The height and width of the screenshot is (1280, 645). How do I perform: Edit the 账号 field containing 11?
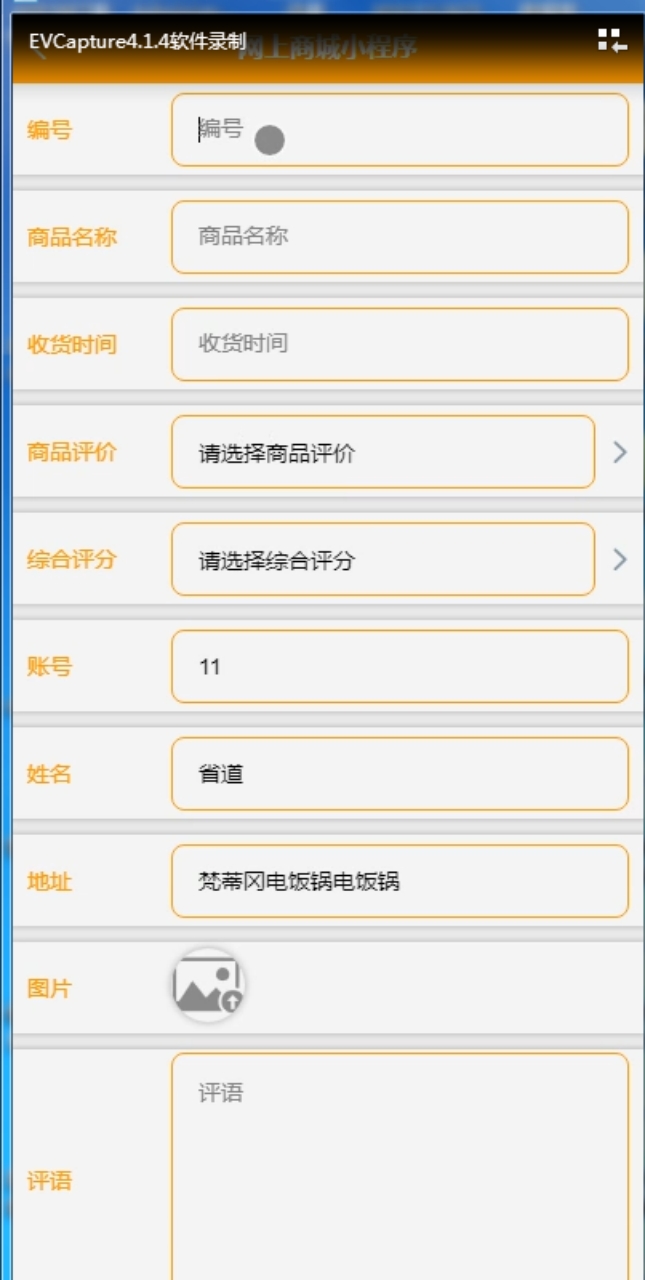tap(400, 666)
